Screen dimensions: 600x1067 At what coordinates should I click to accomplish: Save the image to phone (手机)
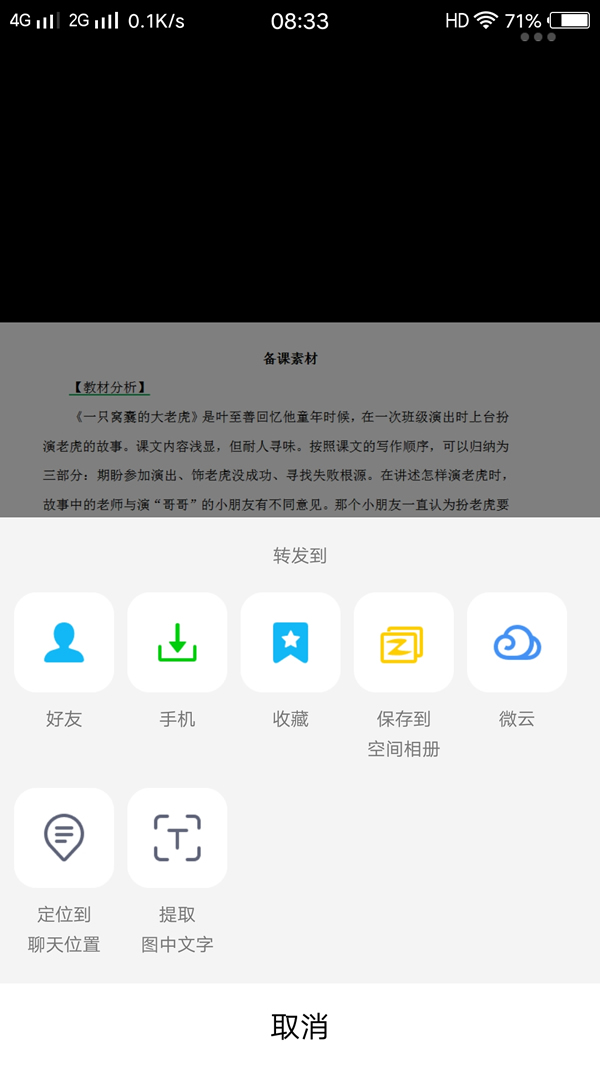click(x=177, y=642)
